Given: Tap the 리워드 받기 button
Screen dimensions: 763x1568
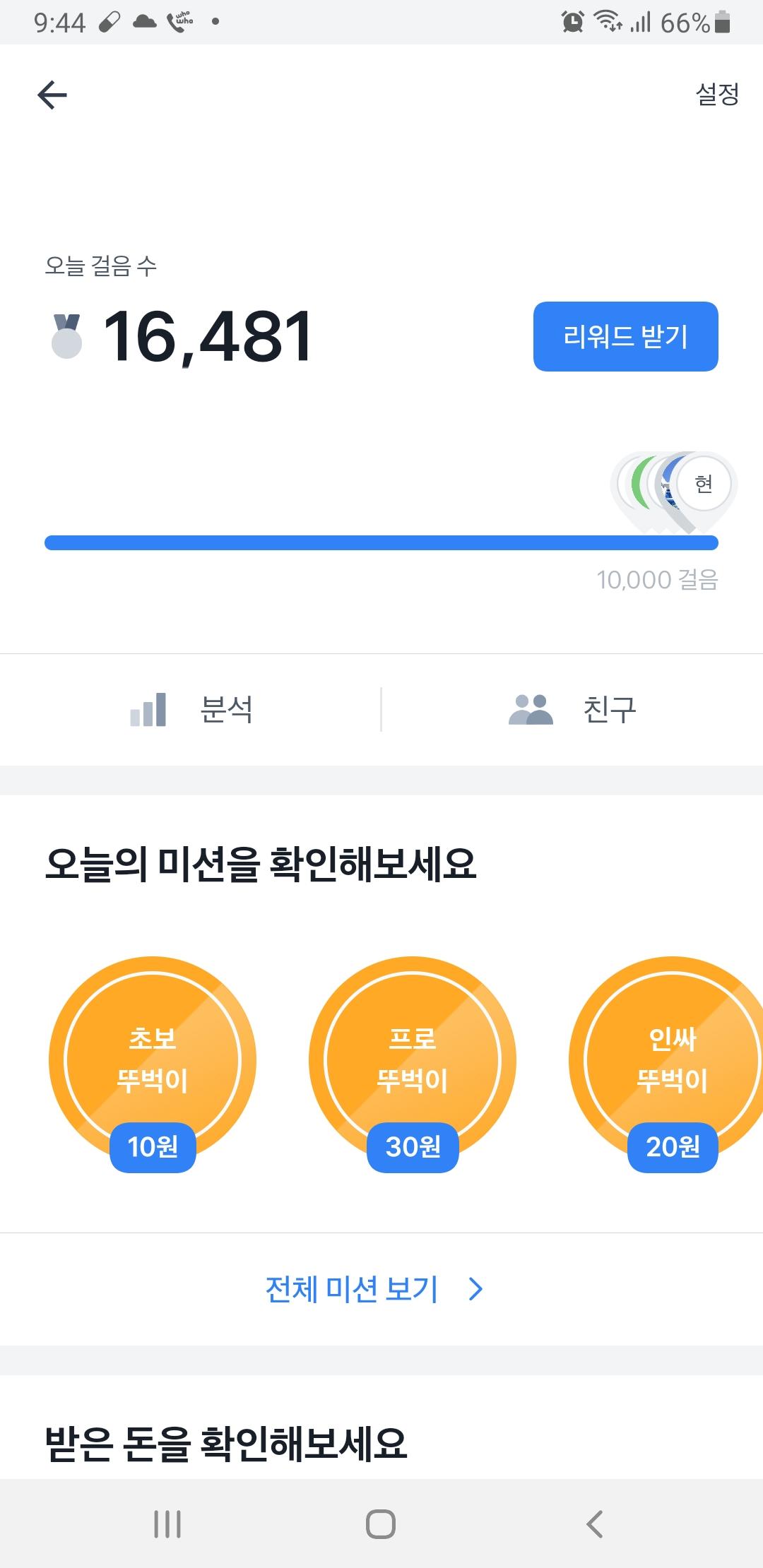Looking at the screenshot, I should click(x=625, y=336).
